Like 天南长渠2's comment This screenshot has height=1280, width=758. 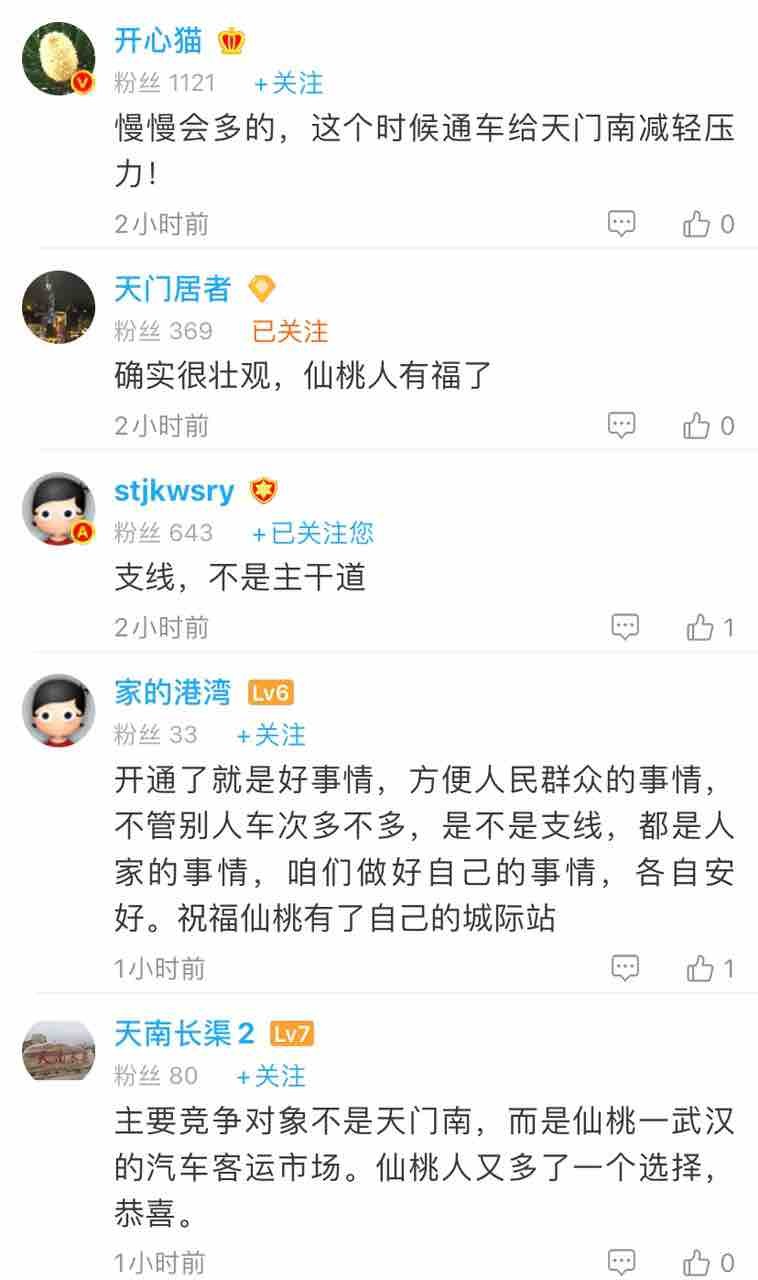pos(697,1262)
